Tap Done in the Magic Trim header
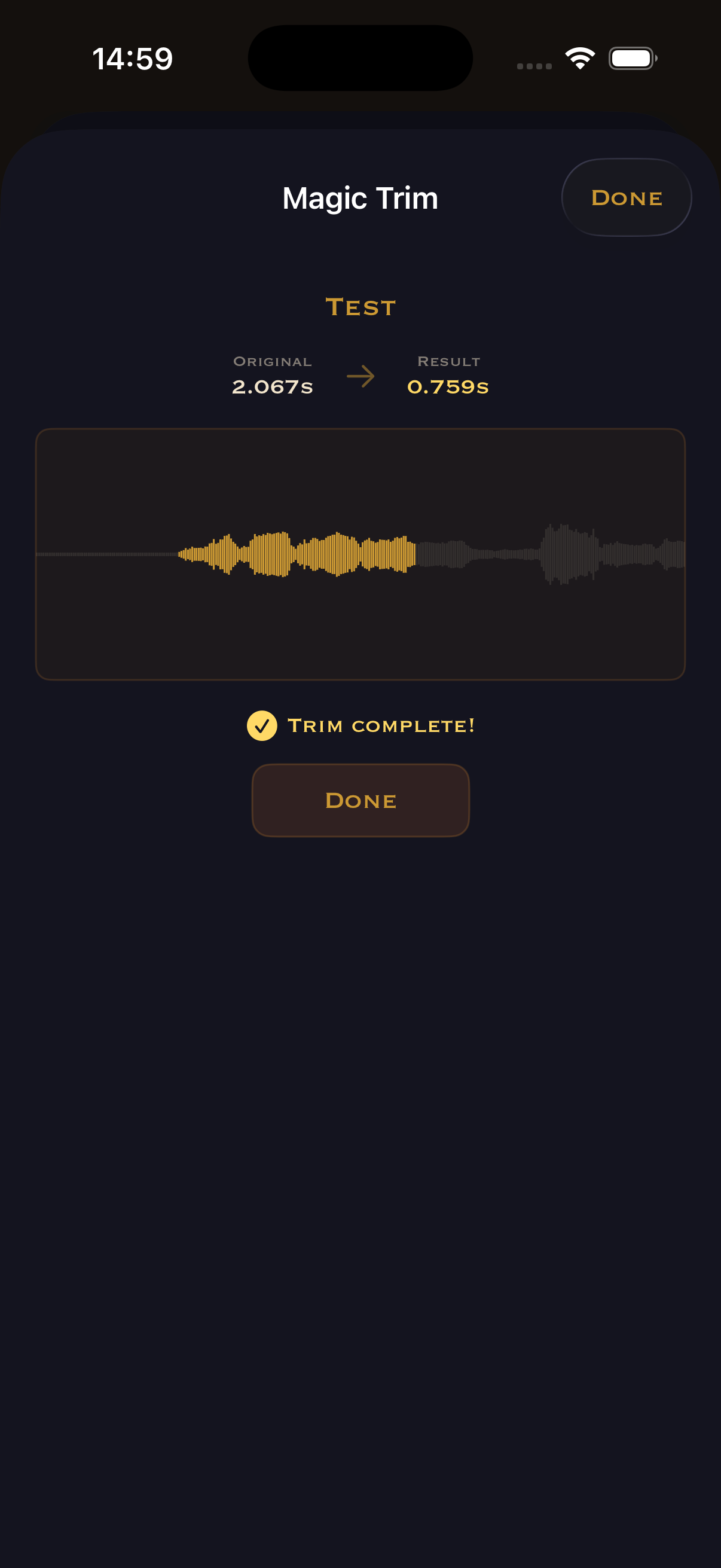This screenshot has height=1568, width=721. [x=626, y=197]
